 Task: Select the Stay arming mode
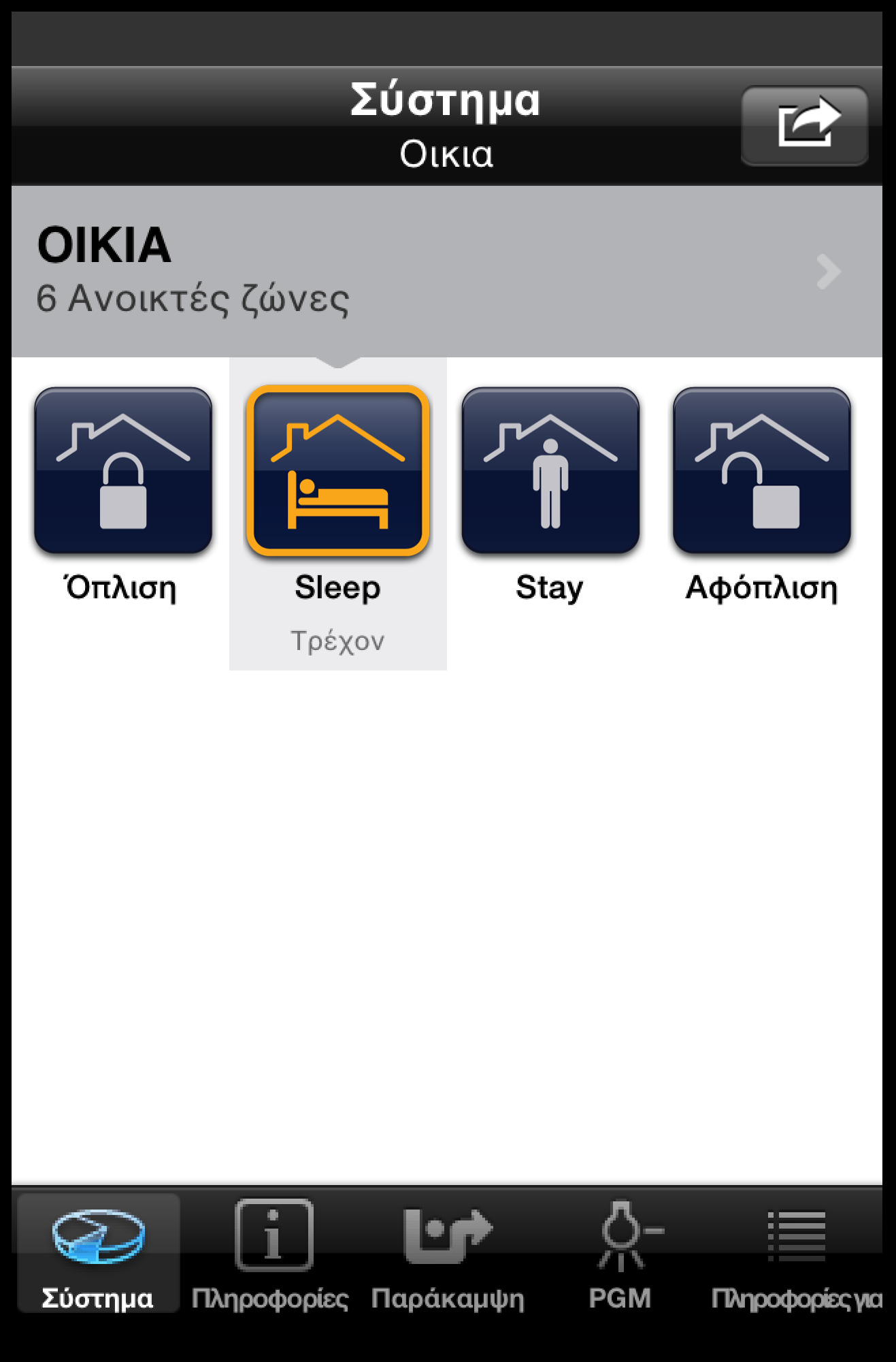(550, 471)
